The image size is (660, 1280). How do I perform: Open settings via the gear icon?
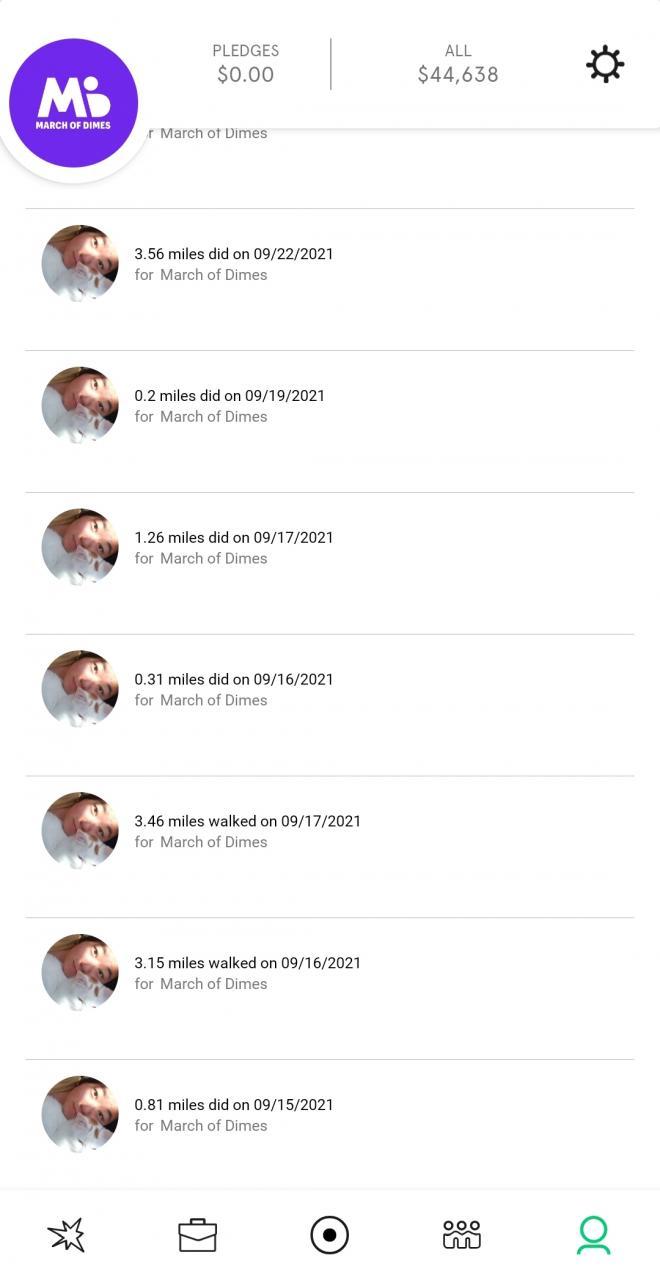point(604,64)
